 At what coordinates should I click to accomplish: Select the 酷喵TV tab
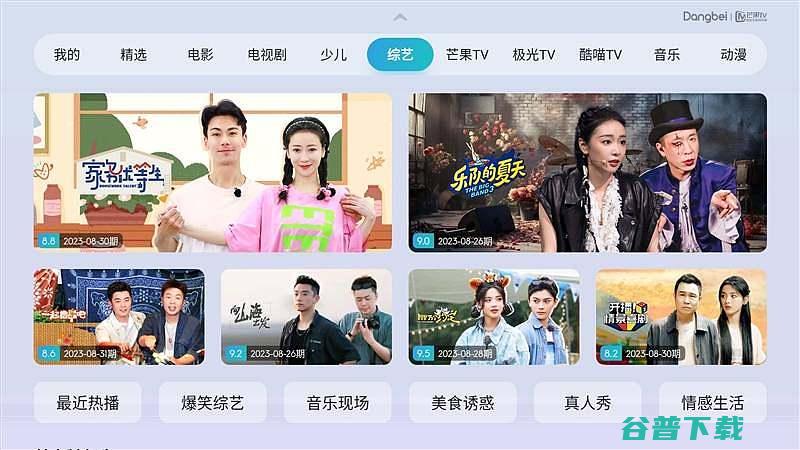(x=600, y=55)
